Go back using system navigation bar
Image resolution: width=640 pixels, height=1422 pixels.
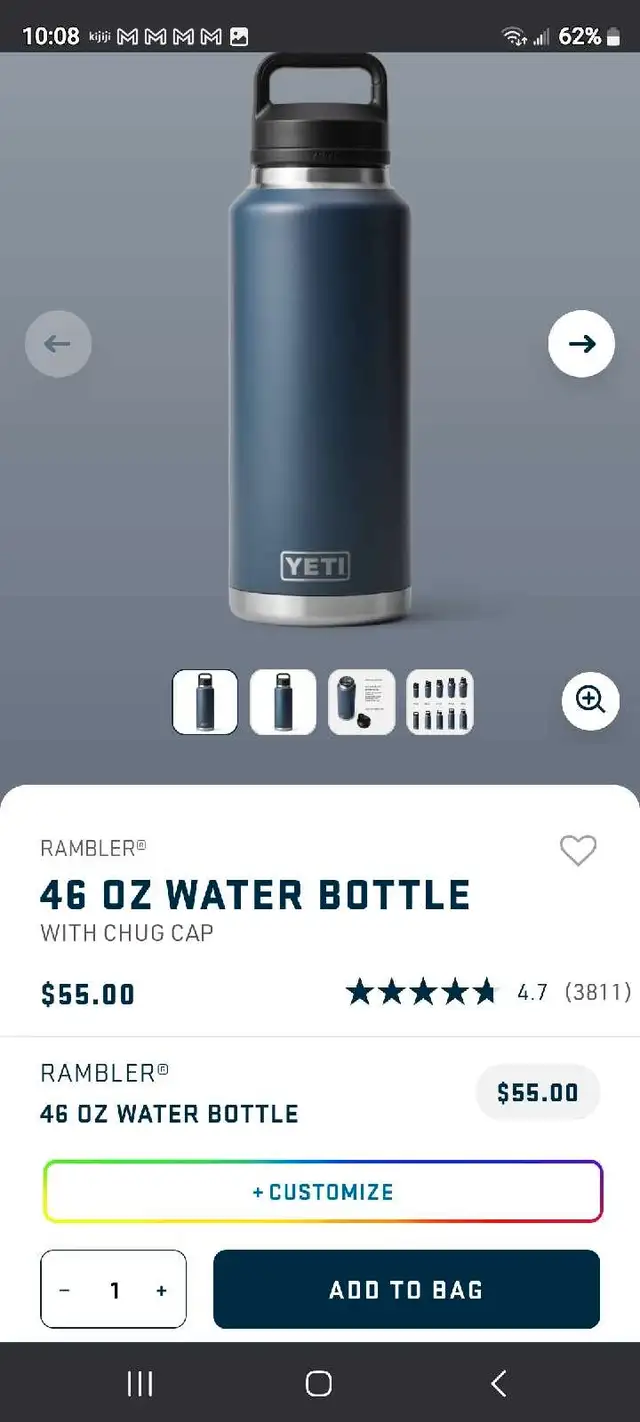[498, 1383]
